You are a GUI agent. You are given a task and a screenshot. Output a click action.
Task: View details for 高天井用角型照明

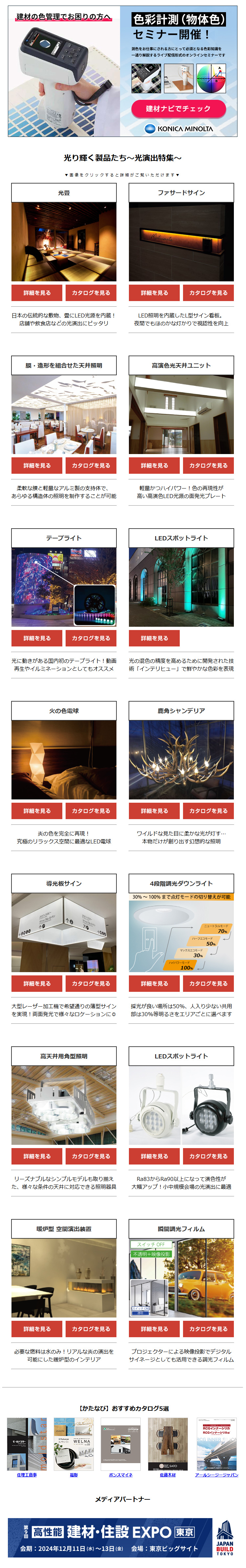click(37, 1157)
